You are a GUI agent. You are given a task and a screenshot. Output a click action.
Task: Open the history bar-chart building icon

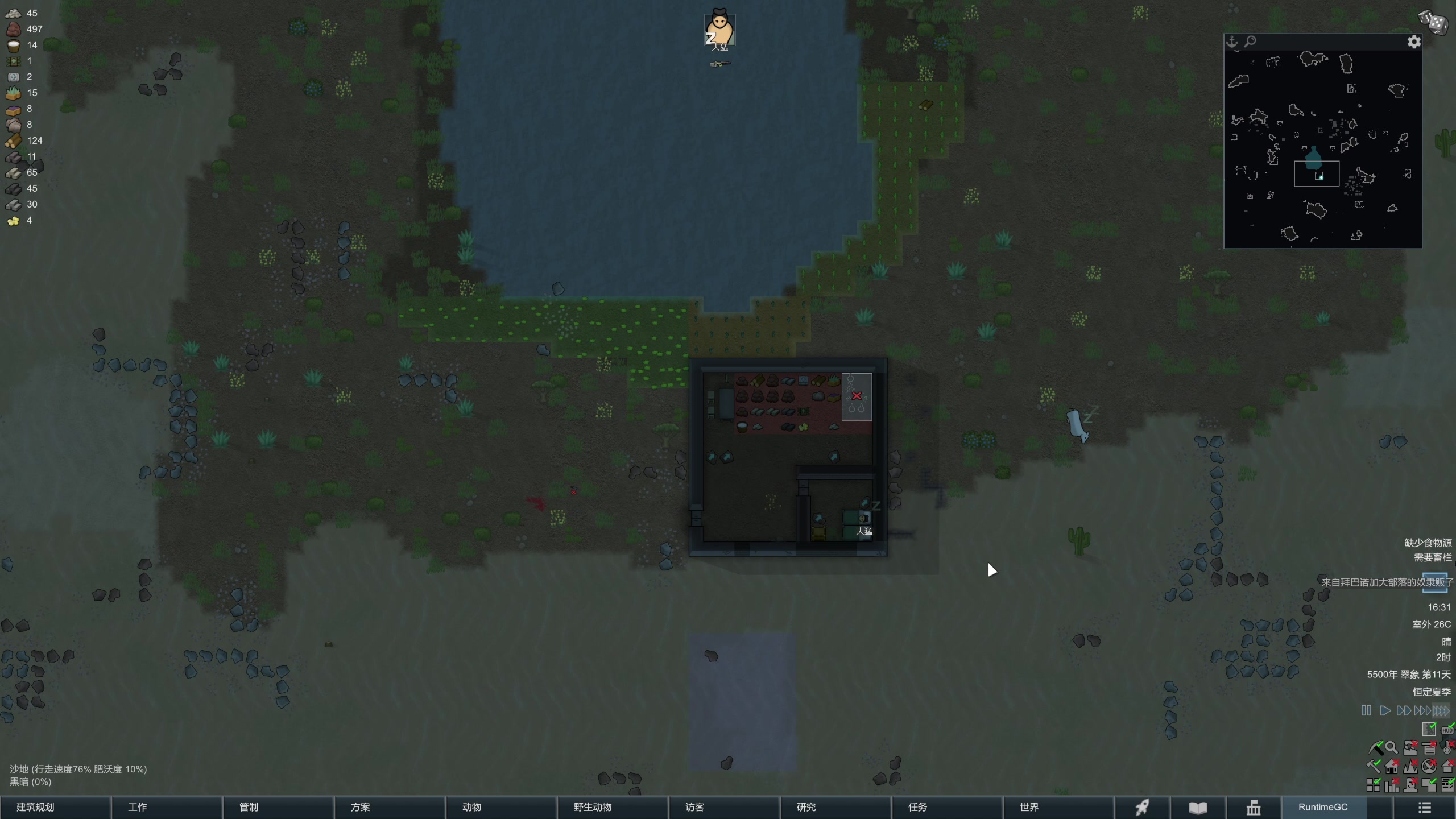[1254, 808]
